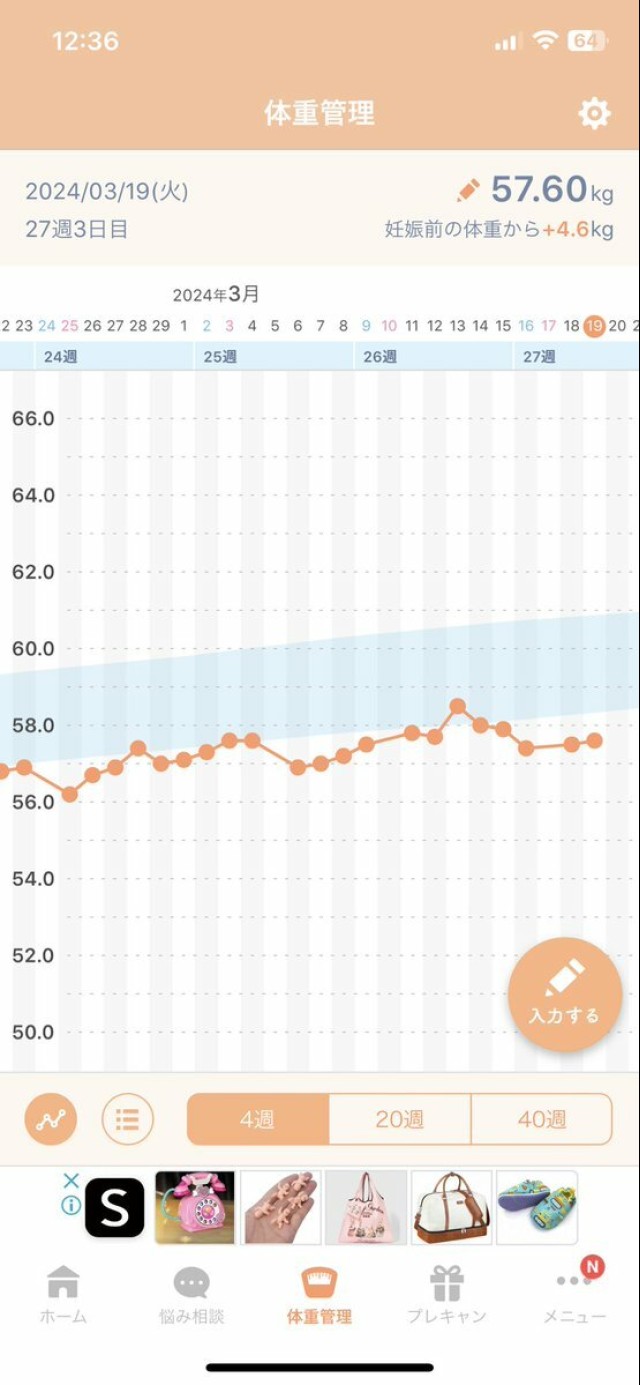Open the 体重管理 tab
The height and width of the screenshot is (1385, 640).
coord(319,1294)
